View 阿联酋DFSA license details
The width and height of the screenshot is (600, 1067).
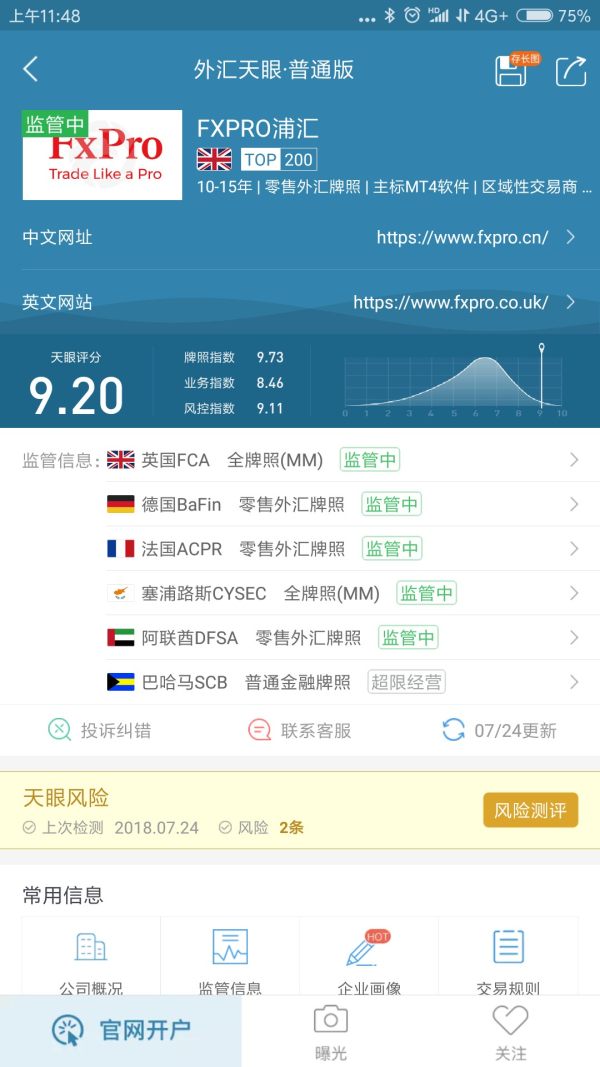tap(352, 638)
